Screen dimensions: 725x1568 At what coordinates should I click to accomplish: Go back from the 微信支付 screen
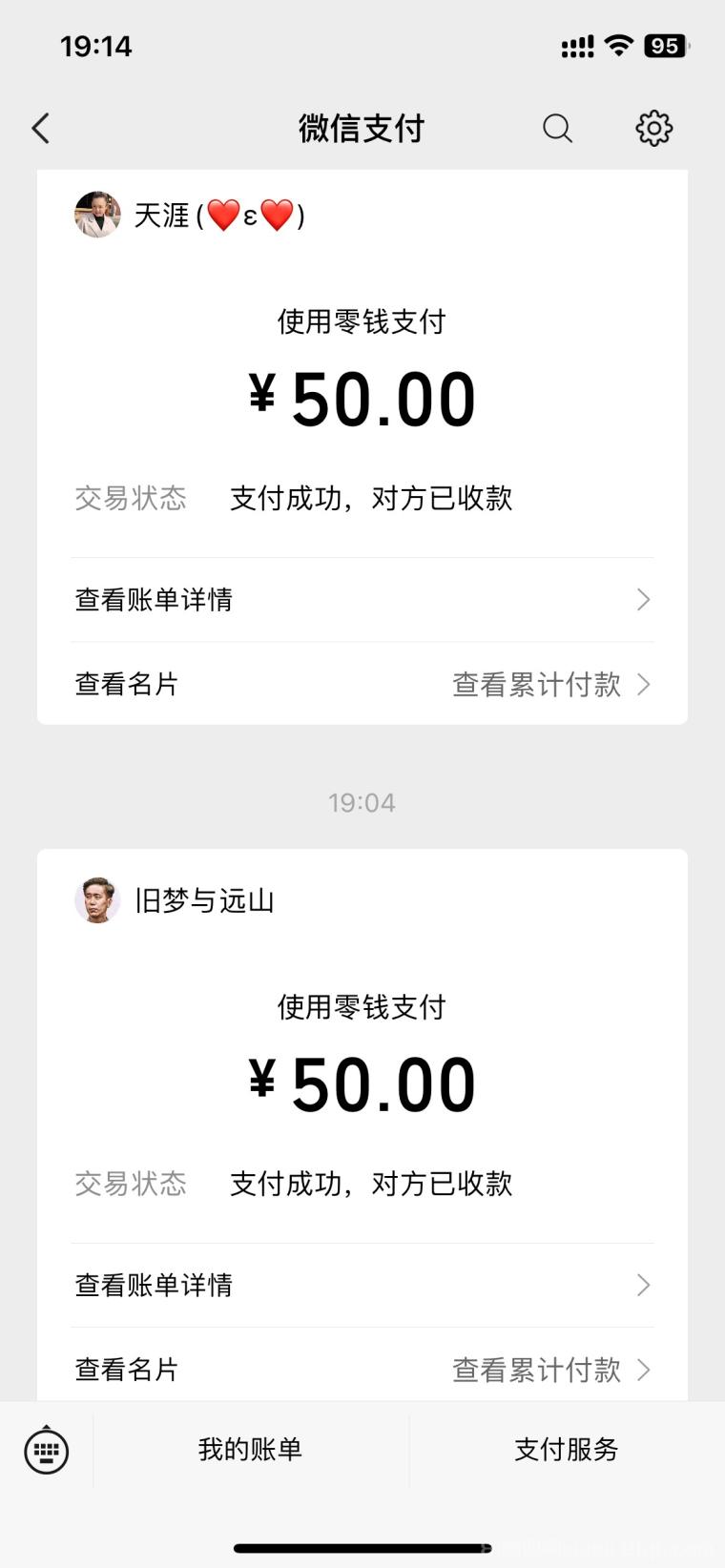(x=41, y=128)
